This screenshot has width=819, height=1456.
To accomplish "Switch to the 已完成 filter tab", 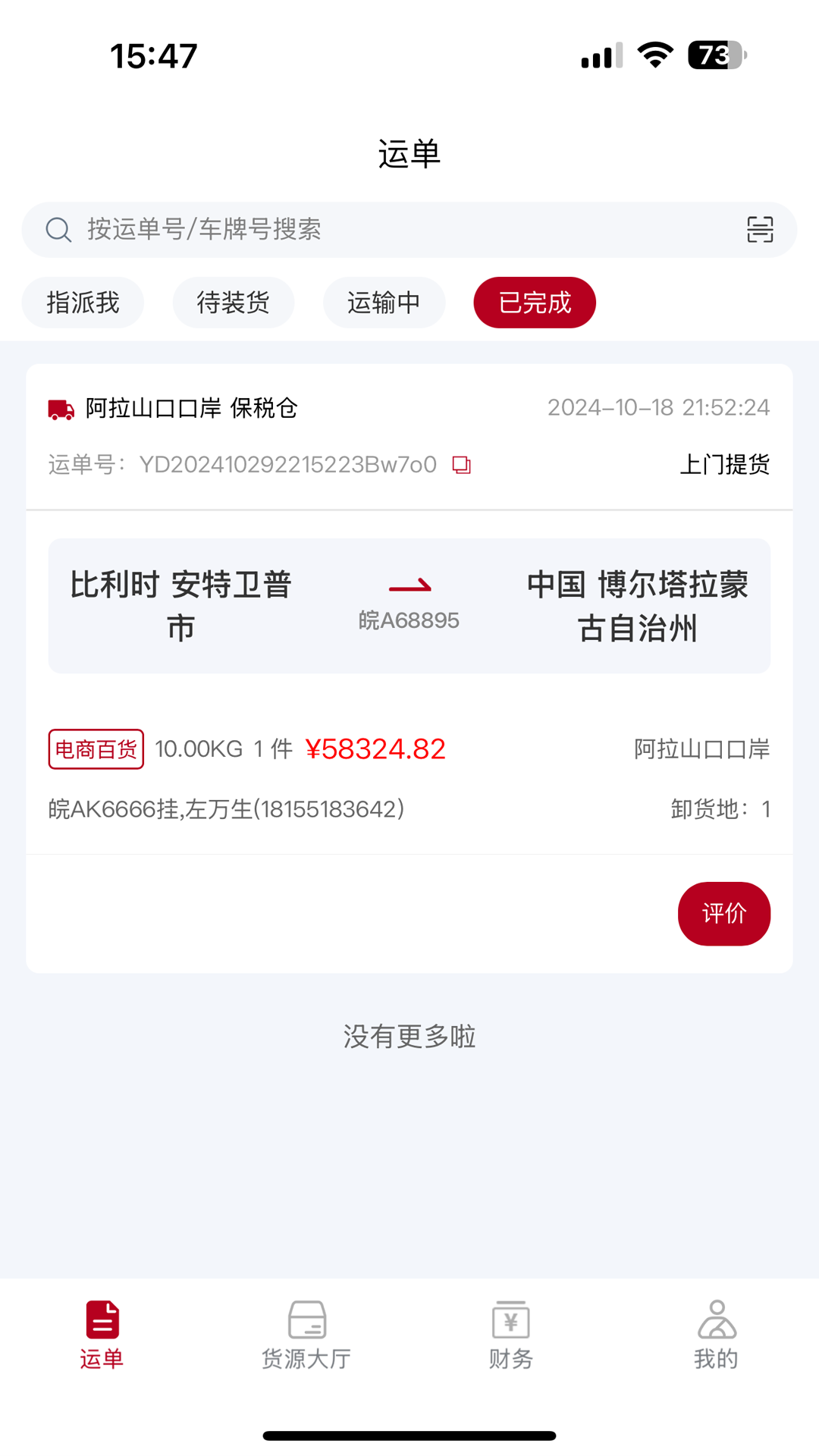I will click(x=534, y=302).
